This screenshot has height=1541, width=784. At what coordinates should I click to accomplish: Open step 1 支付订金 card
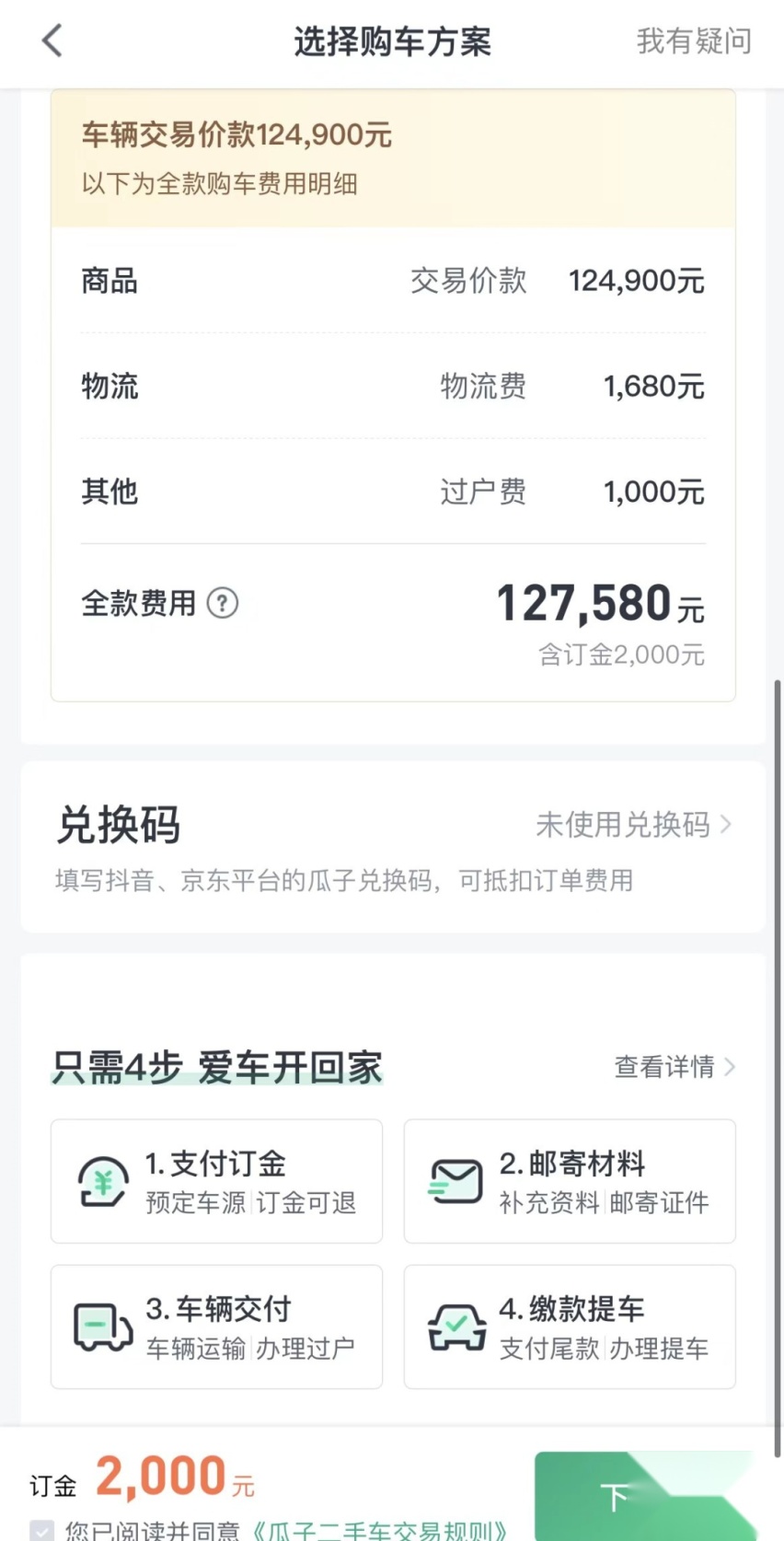tap(216, 1182)
